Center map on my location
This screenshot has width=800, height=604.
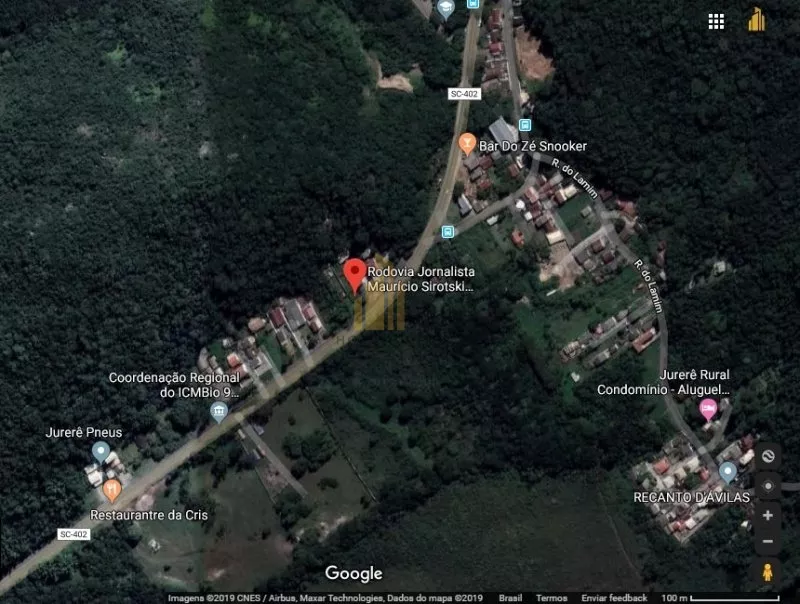coord(767,486)
